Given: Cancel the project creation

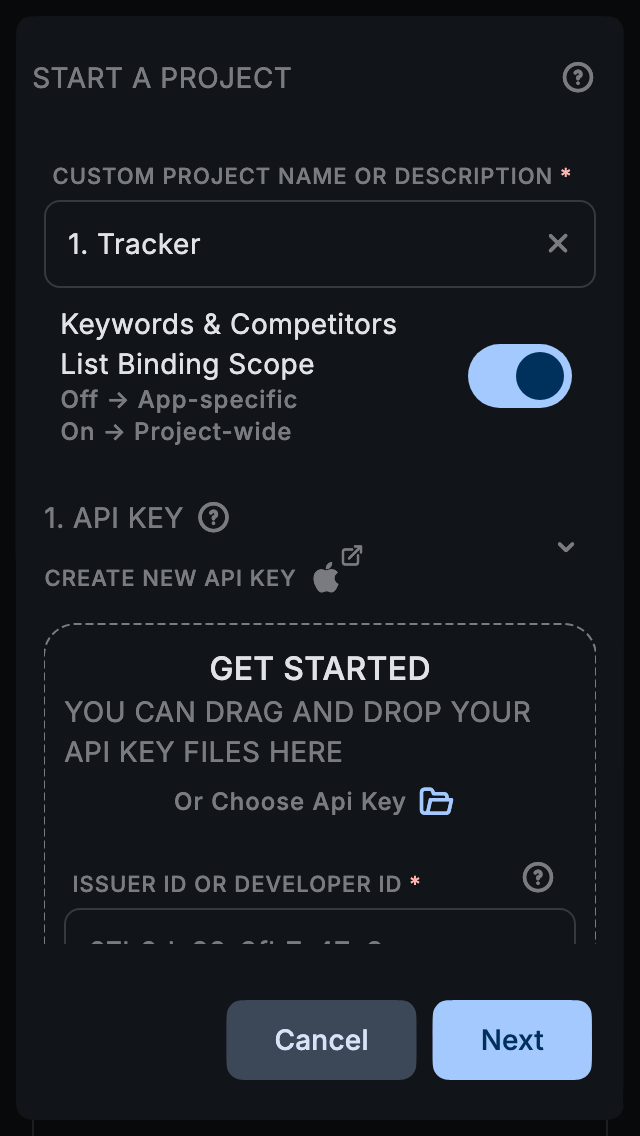Looking at the screenshot, I should (x=321, y=1040).
